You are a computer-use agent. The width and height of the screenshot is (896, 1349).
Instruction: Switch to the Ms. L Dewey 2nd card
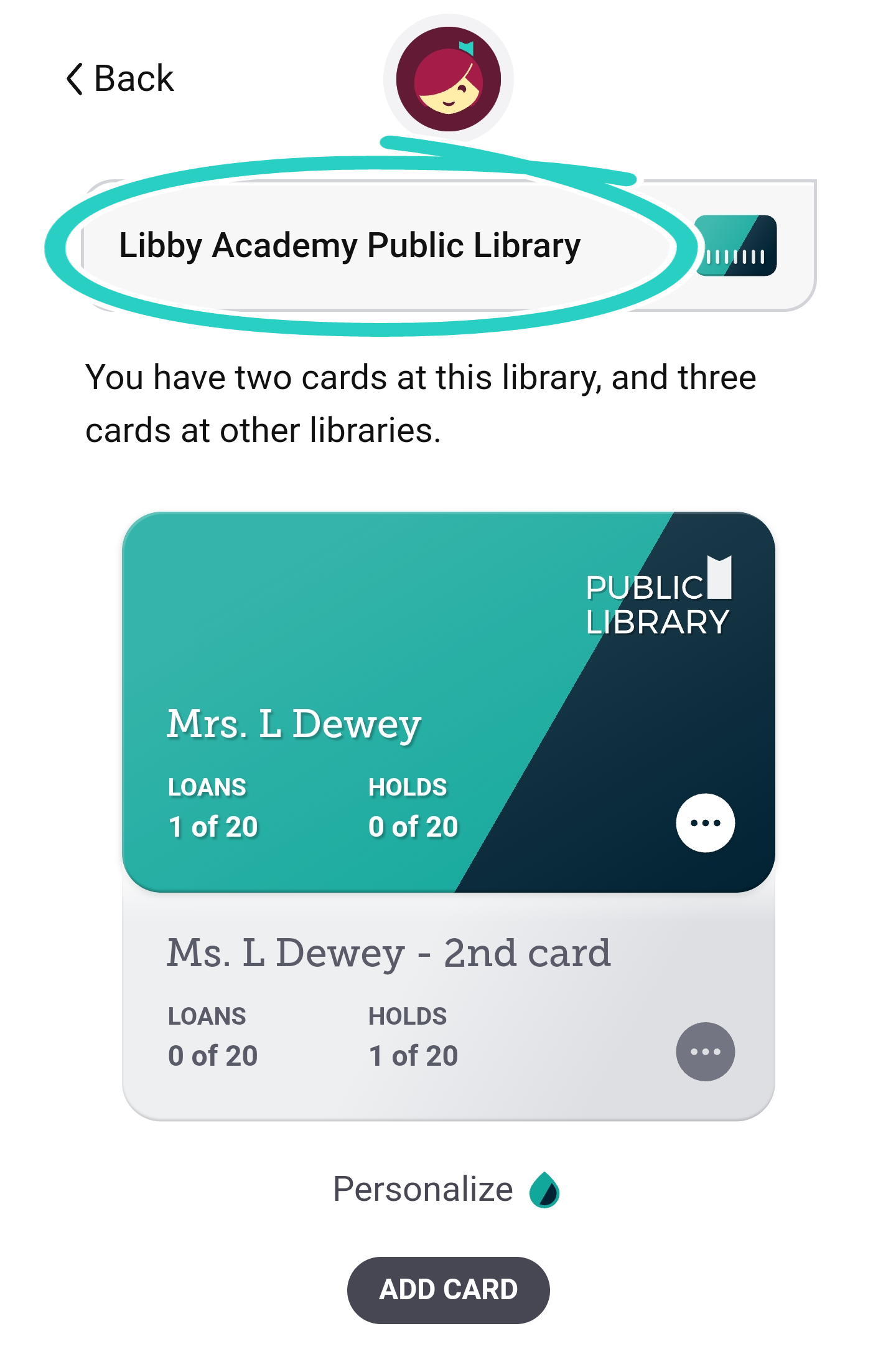tap(388, 954)
